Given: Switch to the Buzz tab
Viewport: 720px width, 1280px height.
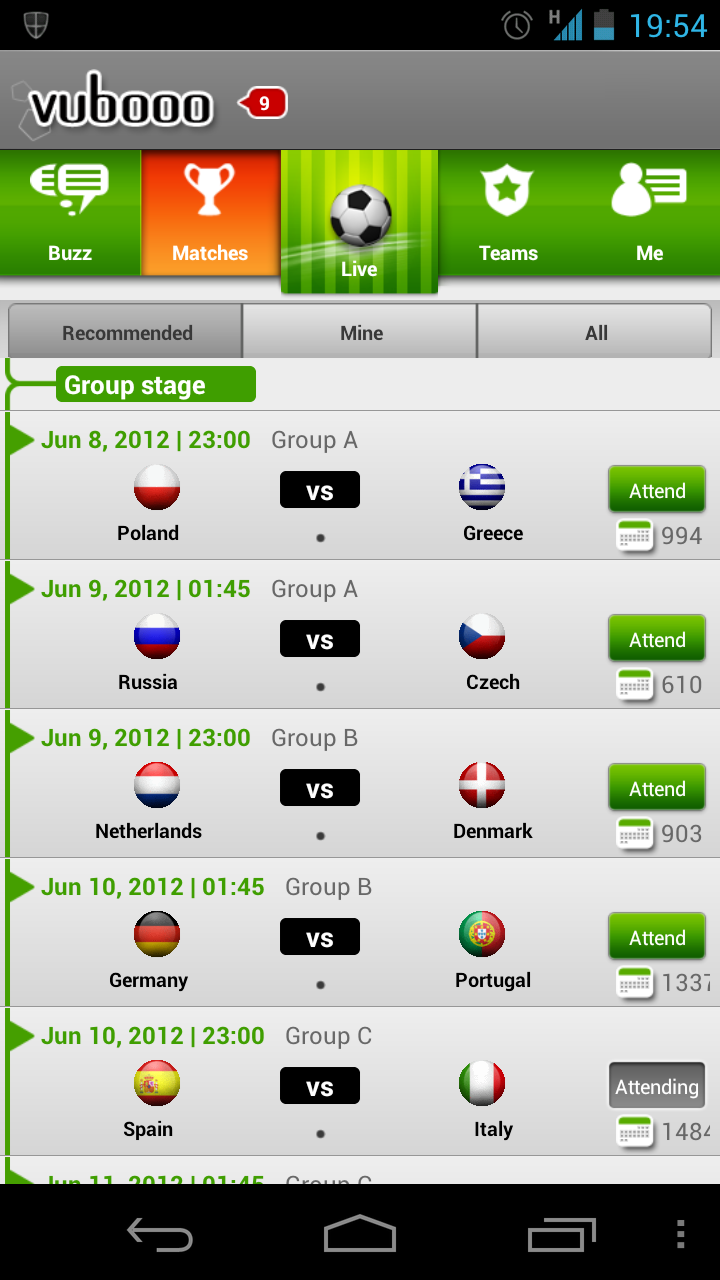Looking at the screenshot, I should (70, 213).
